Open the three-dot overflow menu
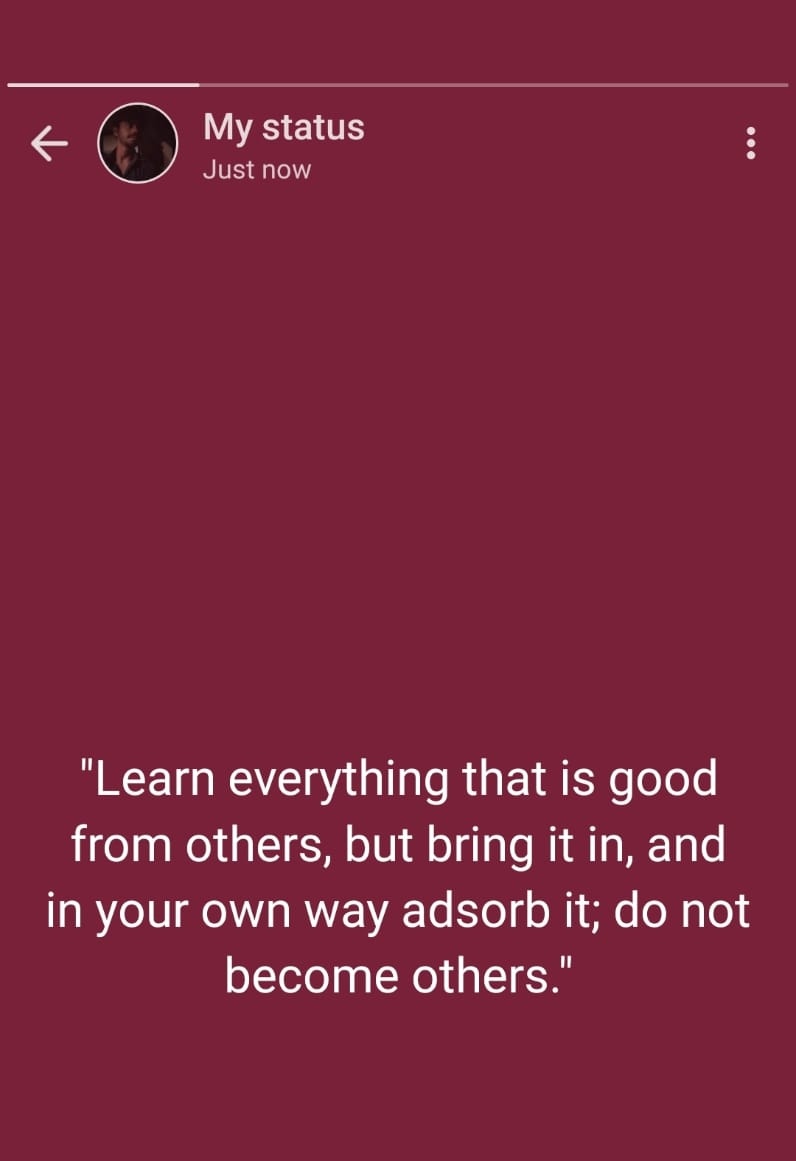Viewport: 796px width, 1161px height. coord(751,144)
